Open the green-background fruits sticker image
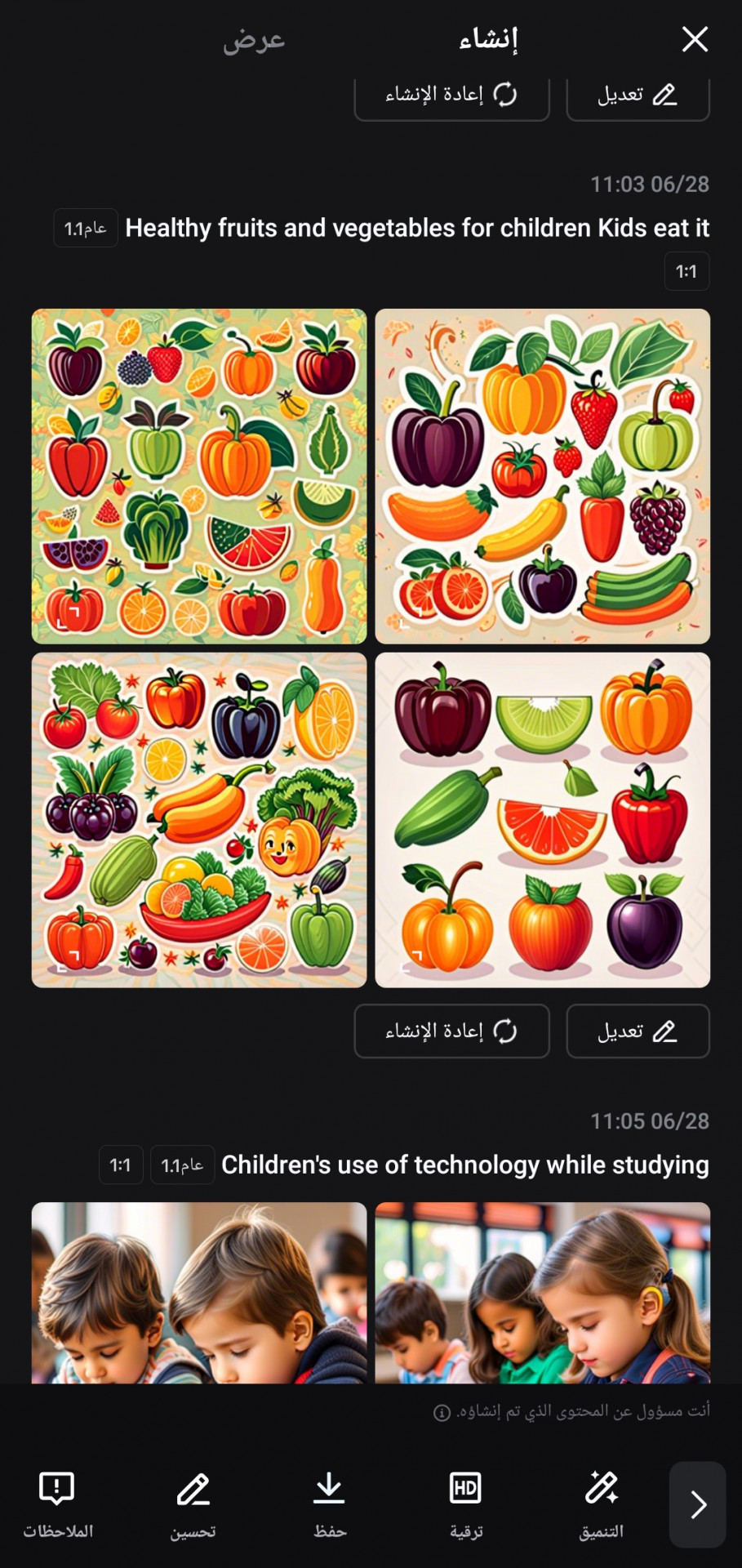The width and height of the screenshot is (742, 1568). click(x=199, y=476)
